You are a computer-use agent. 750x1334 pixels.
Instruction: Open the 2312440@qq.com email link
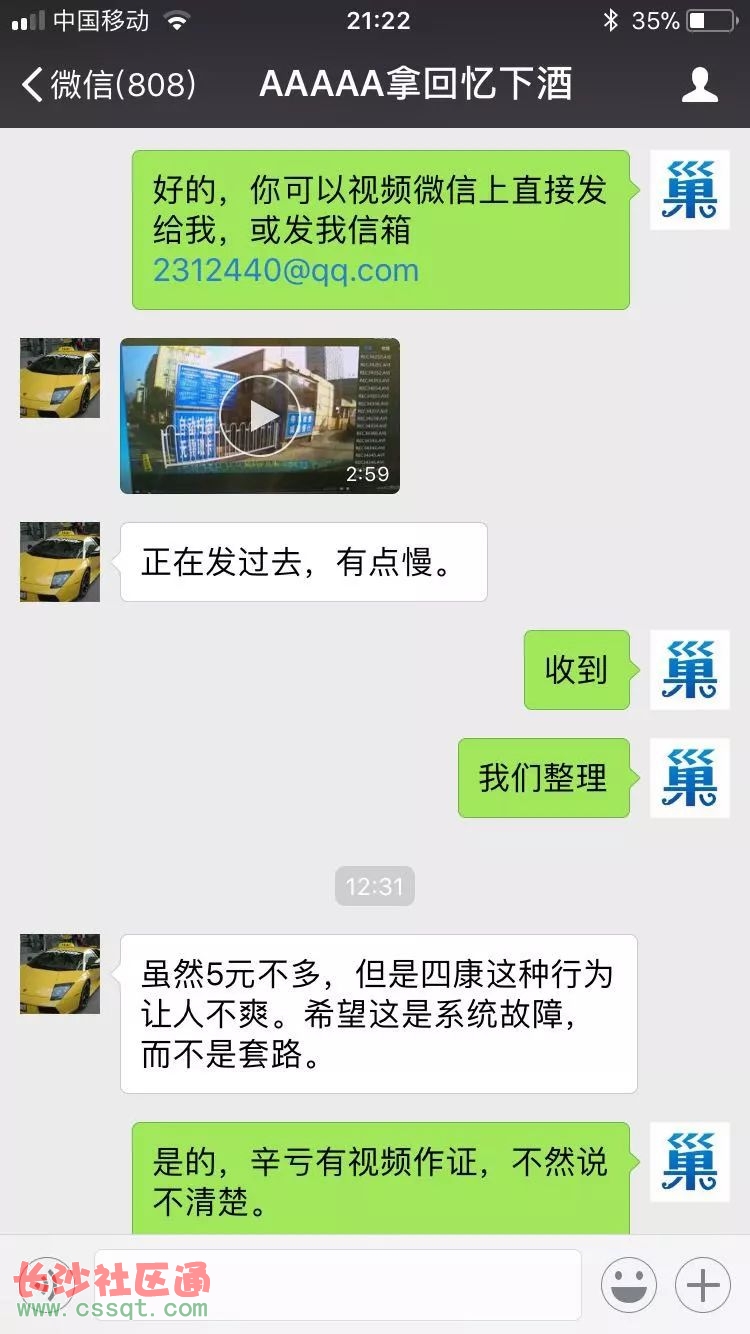click(x=286, y=270)
